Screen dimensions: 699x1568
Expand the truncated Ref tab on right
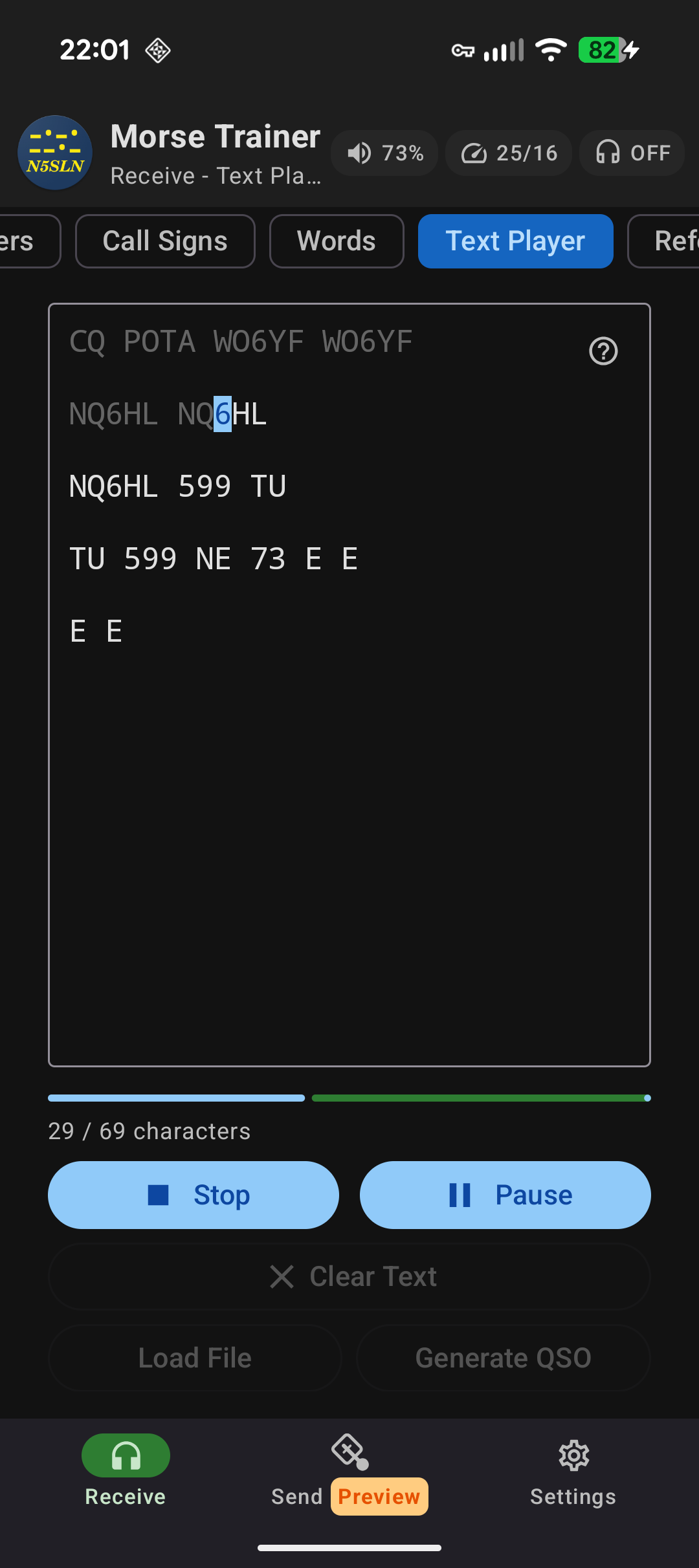(x=673, y=241)
